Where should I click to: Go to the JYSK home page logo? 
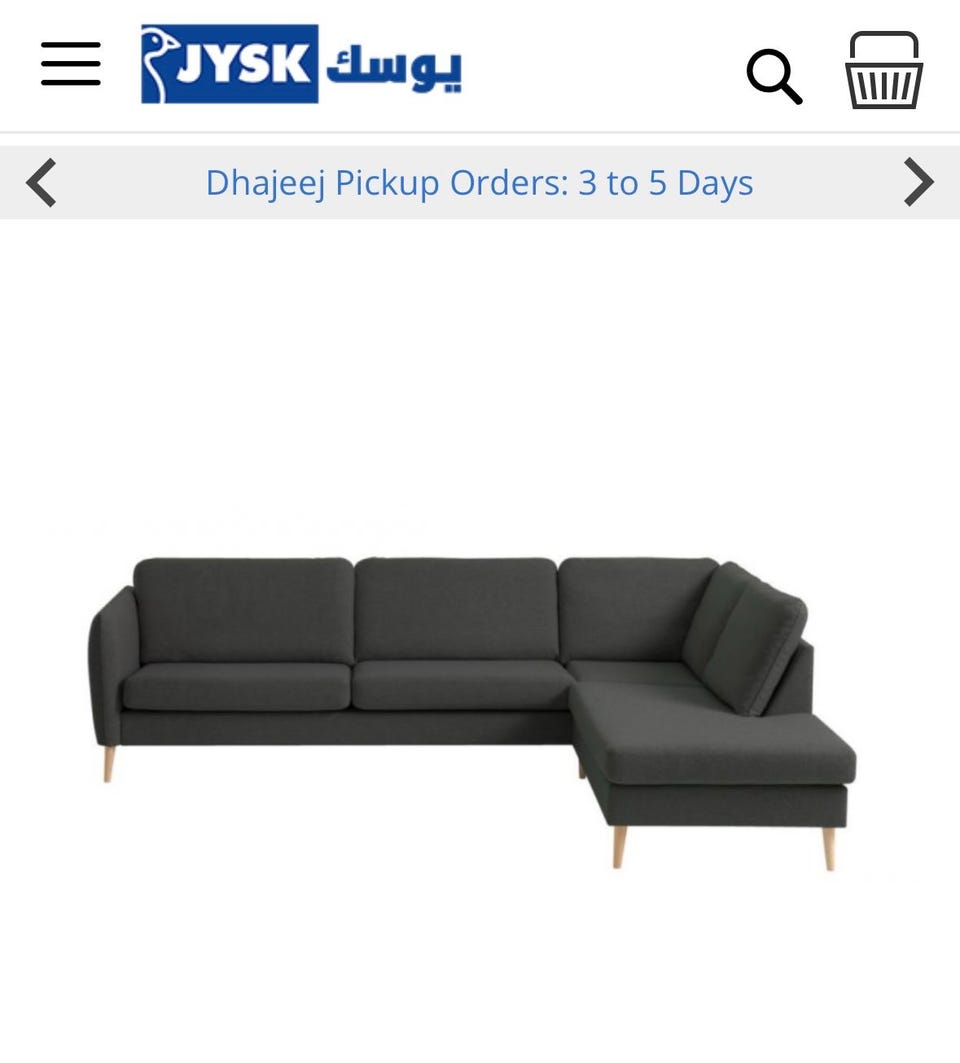point(301,64)
